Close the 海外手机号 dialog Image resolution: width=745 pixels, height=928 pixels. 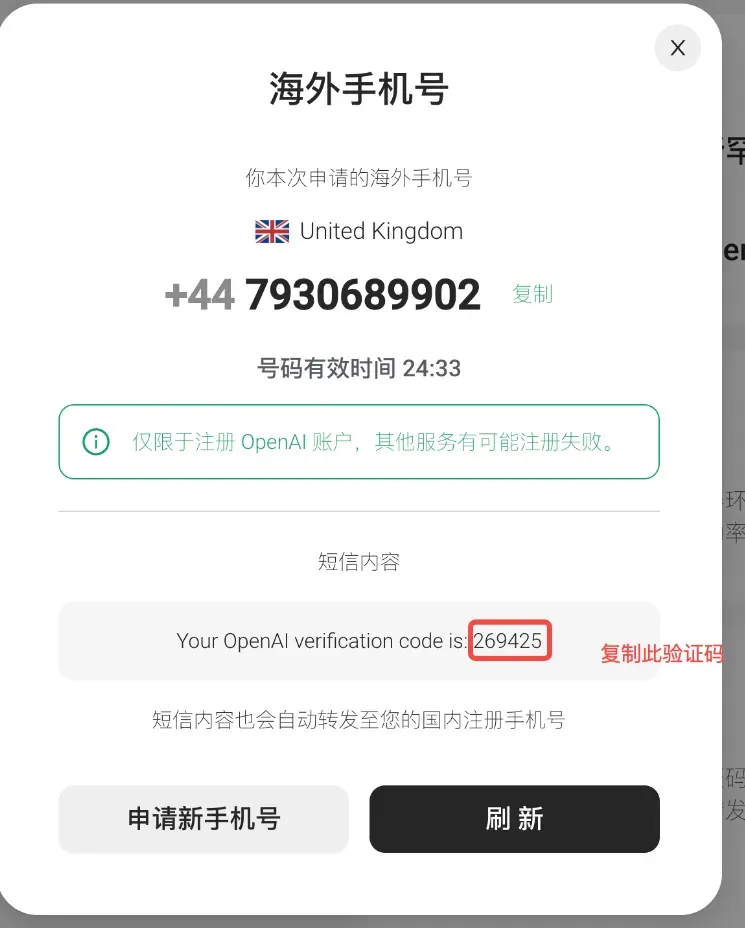pyautogui.click(x=677, y=48)
